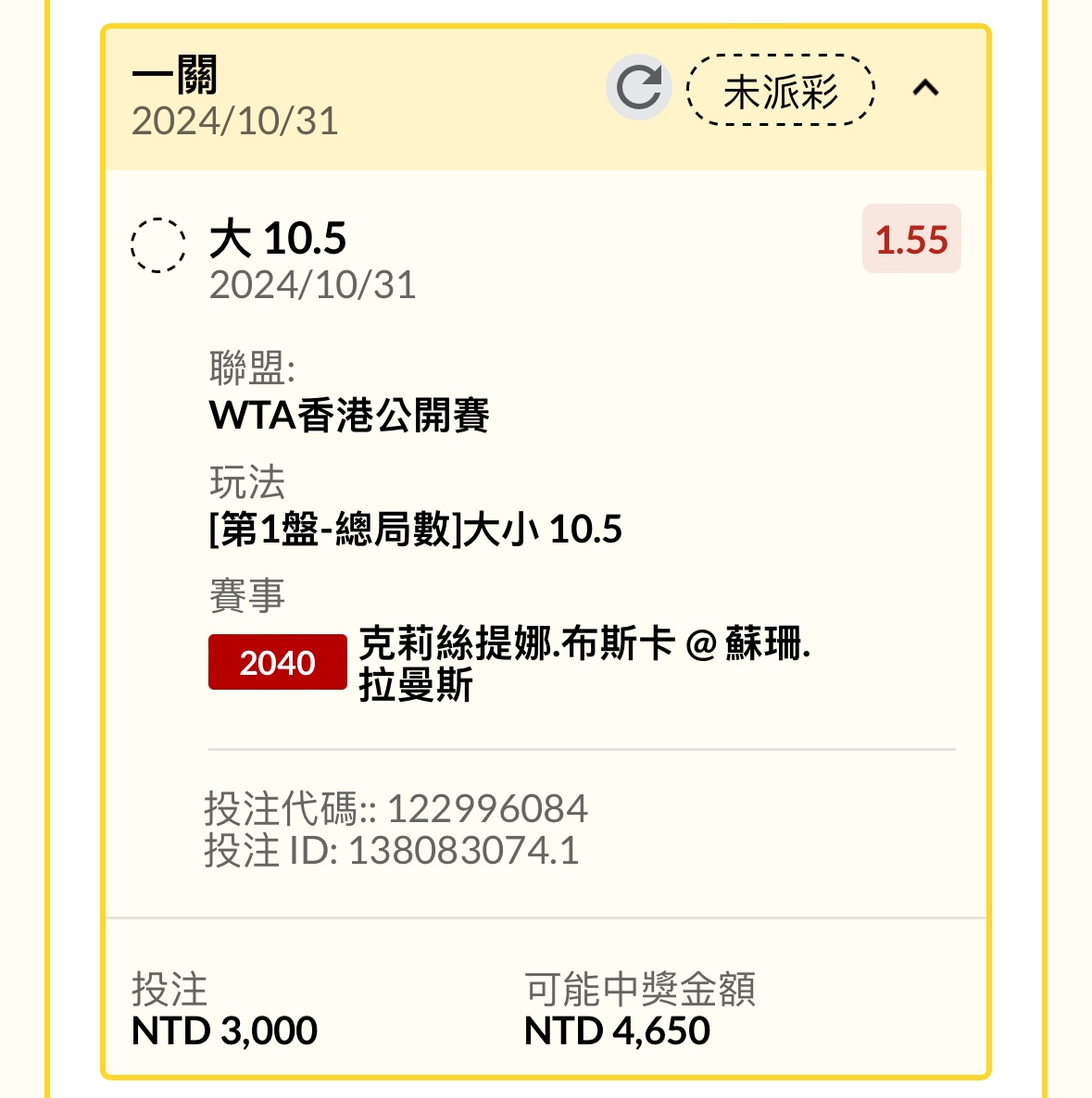
Task: Collapse the 一關 bet card
Action: click(925, 88)
